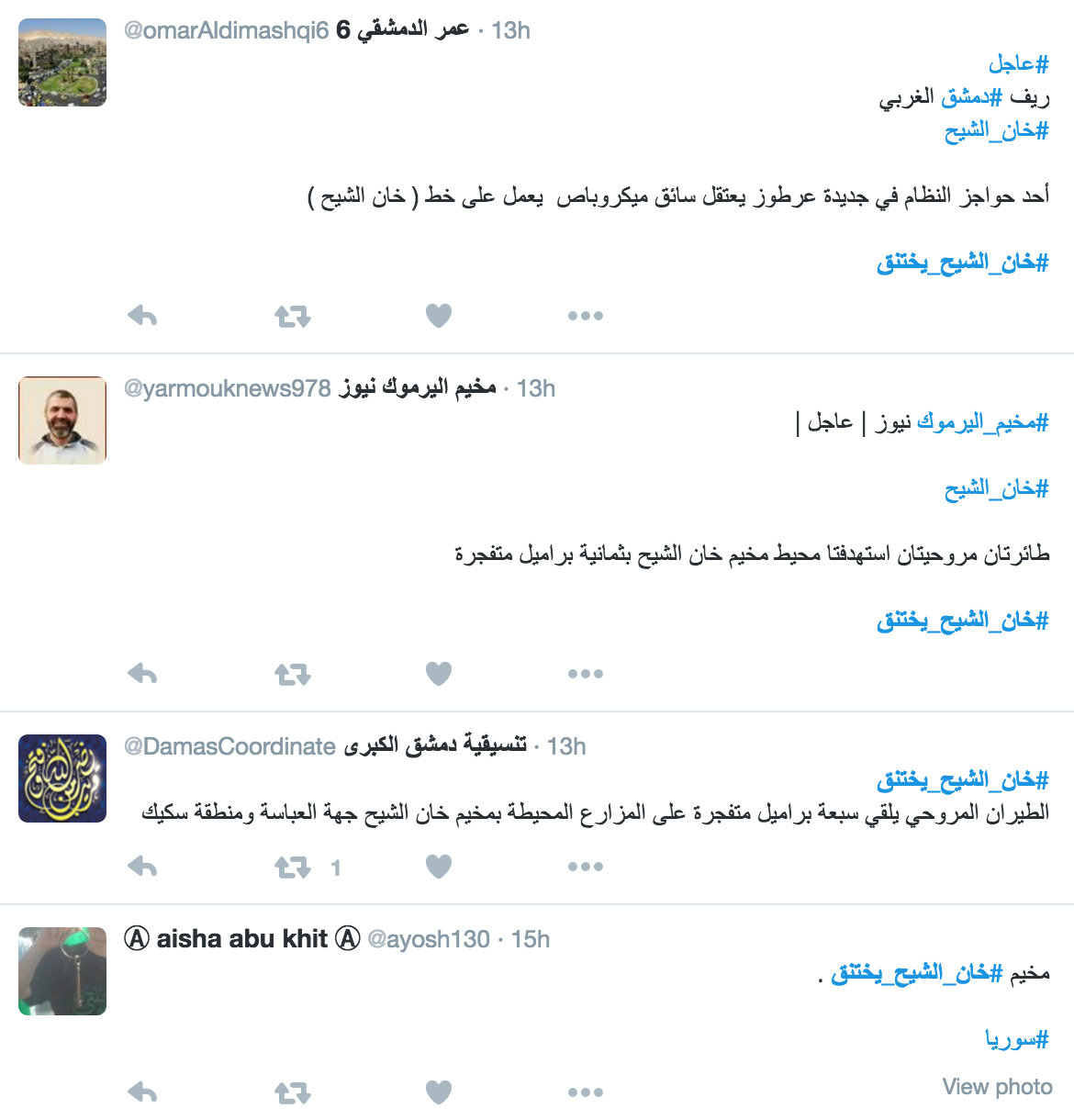This screenshot has height=1120, width=1074.
Task: Reply to DamasCoordinate's tweet
Action: 142,867
